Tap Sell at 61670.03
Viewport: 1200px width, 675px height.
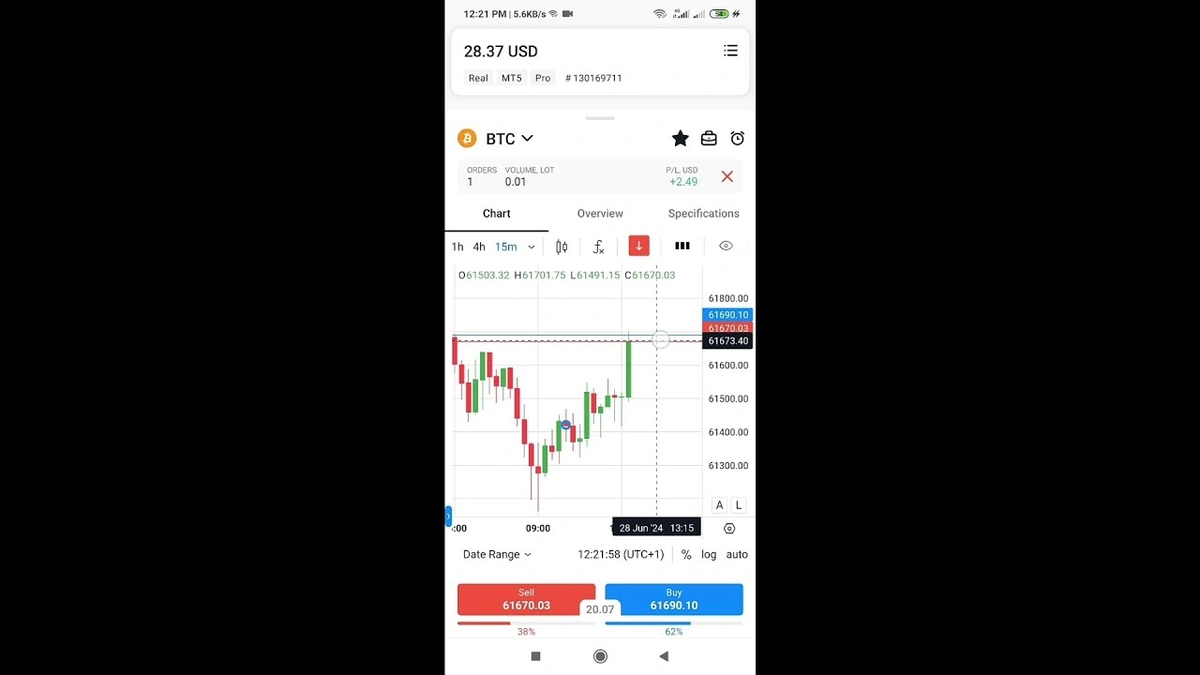pos(526,599)
